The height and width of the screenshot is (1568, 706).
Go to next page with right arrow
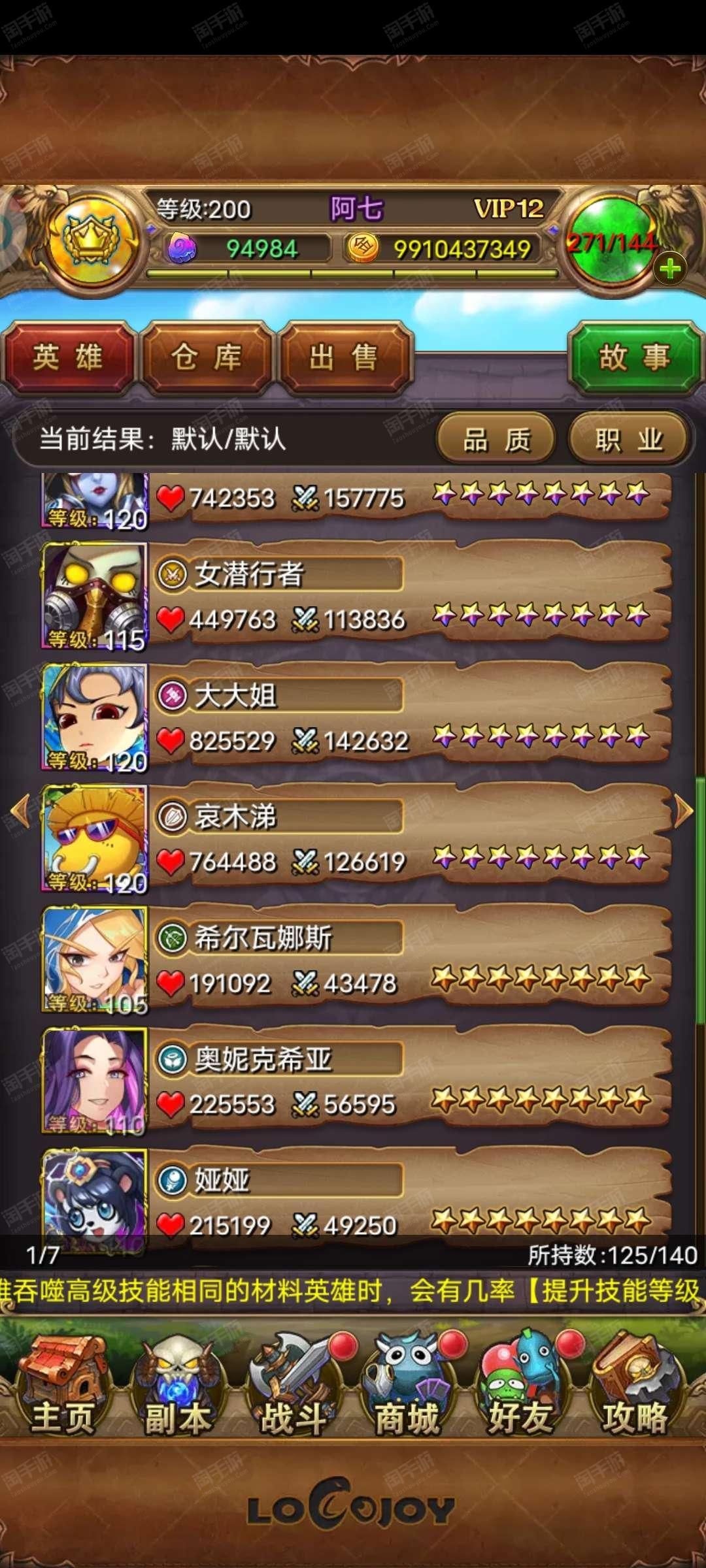pos(684,811)
